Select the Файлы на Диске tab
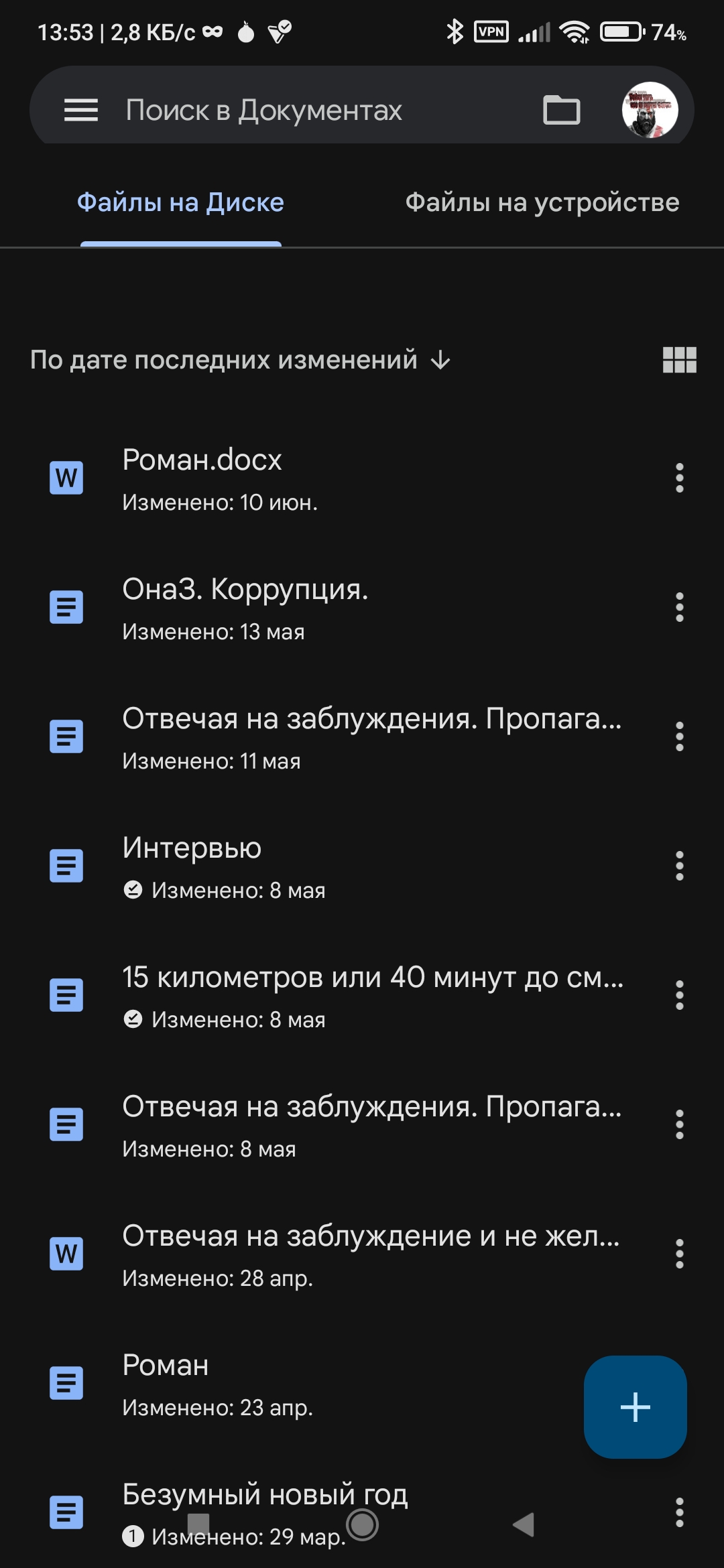 click(x=180, y=201)
